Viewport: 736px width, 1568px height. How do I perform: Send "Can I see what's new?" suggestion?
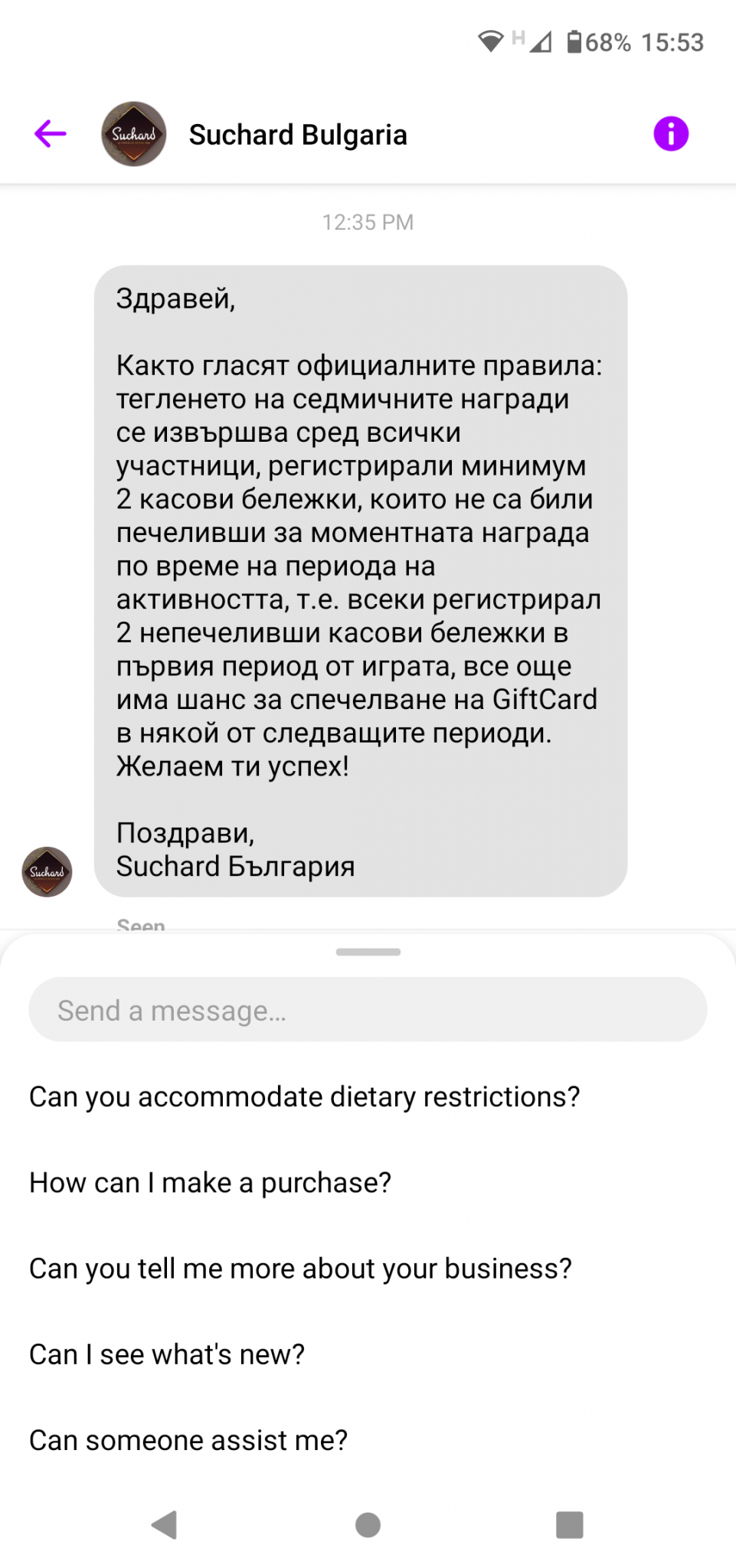point(167,1354)
